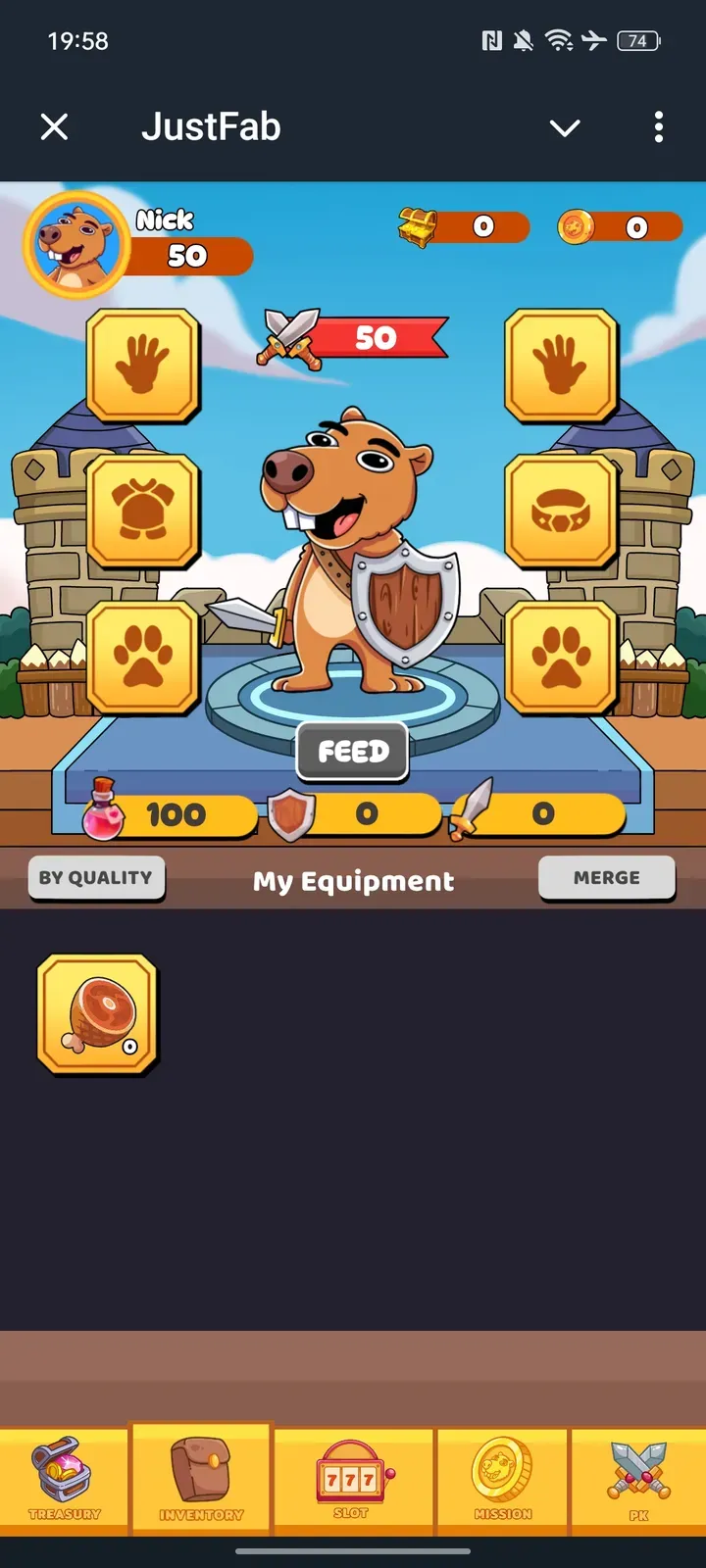The image size is (706, 1568).
Task: Select the meat item in My Equipment
Action: click(x=97, y=1014)
